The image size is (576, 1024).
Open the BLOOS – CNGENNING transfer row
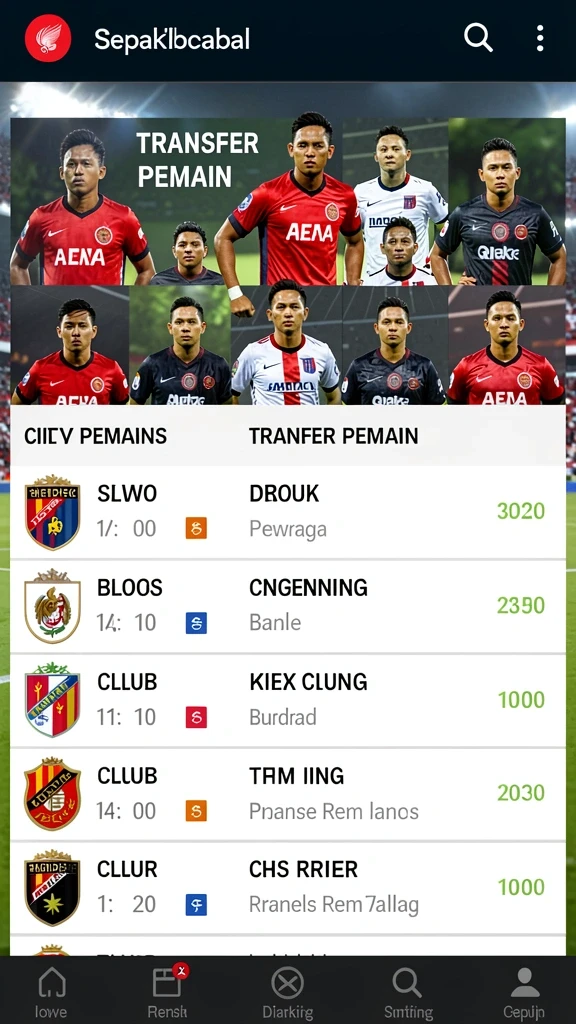(287, 606)
